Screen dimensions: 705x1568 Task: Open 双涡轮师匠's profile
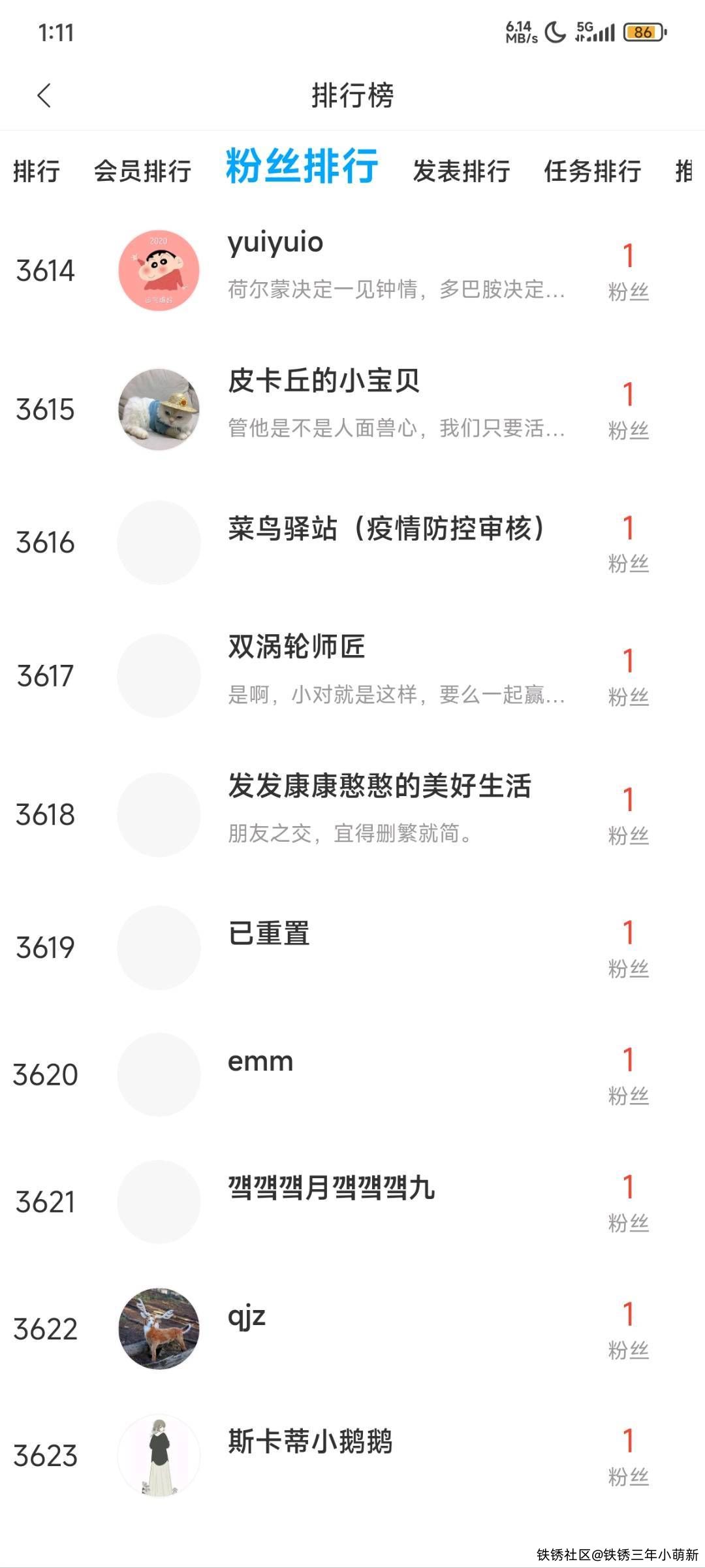(352, 675)
